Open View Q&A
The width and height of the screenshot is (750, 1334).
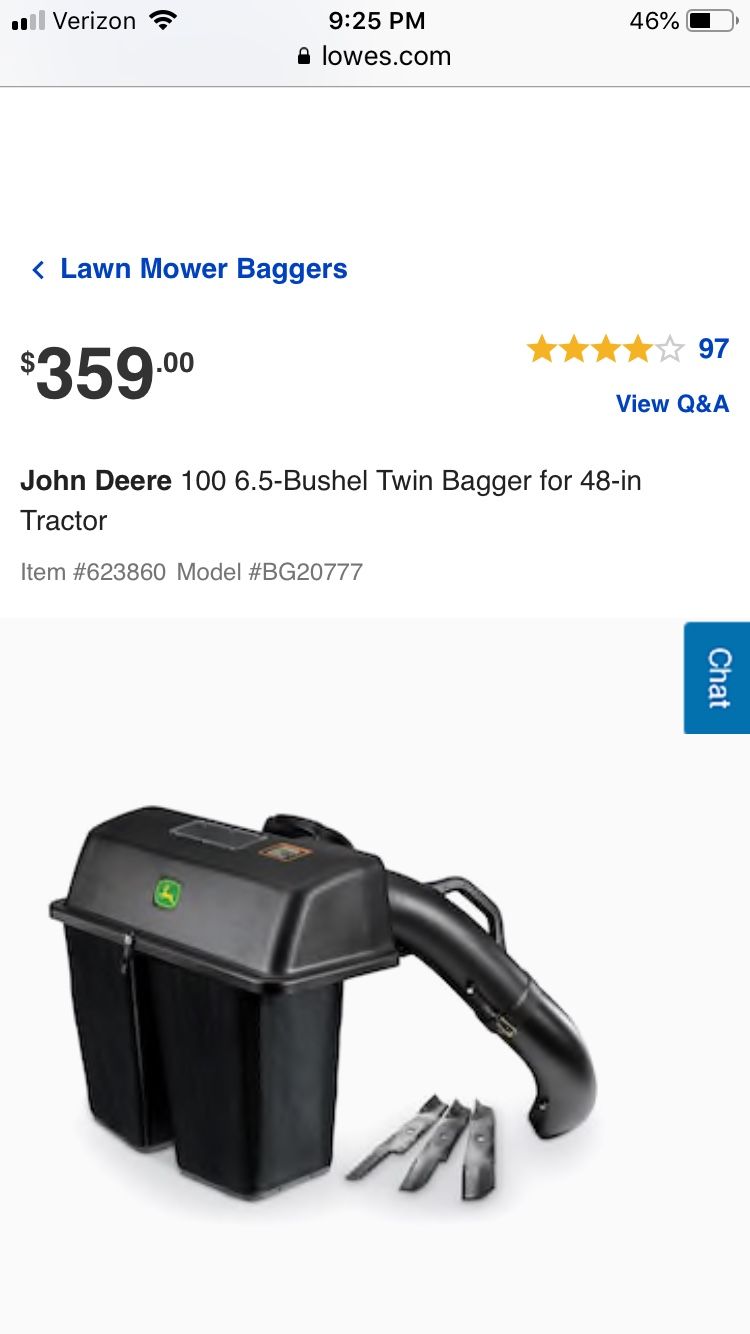(x=672, y=404)
